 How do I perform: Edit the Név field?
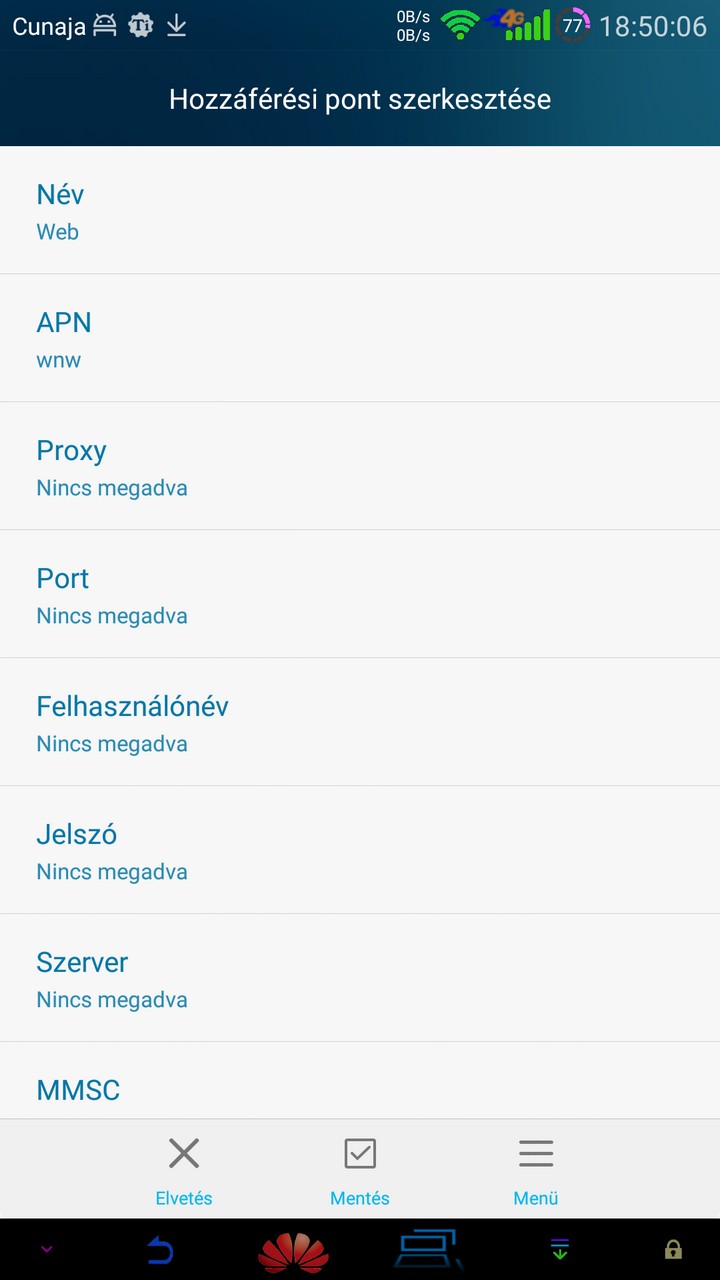click(x=360, y=210)
